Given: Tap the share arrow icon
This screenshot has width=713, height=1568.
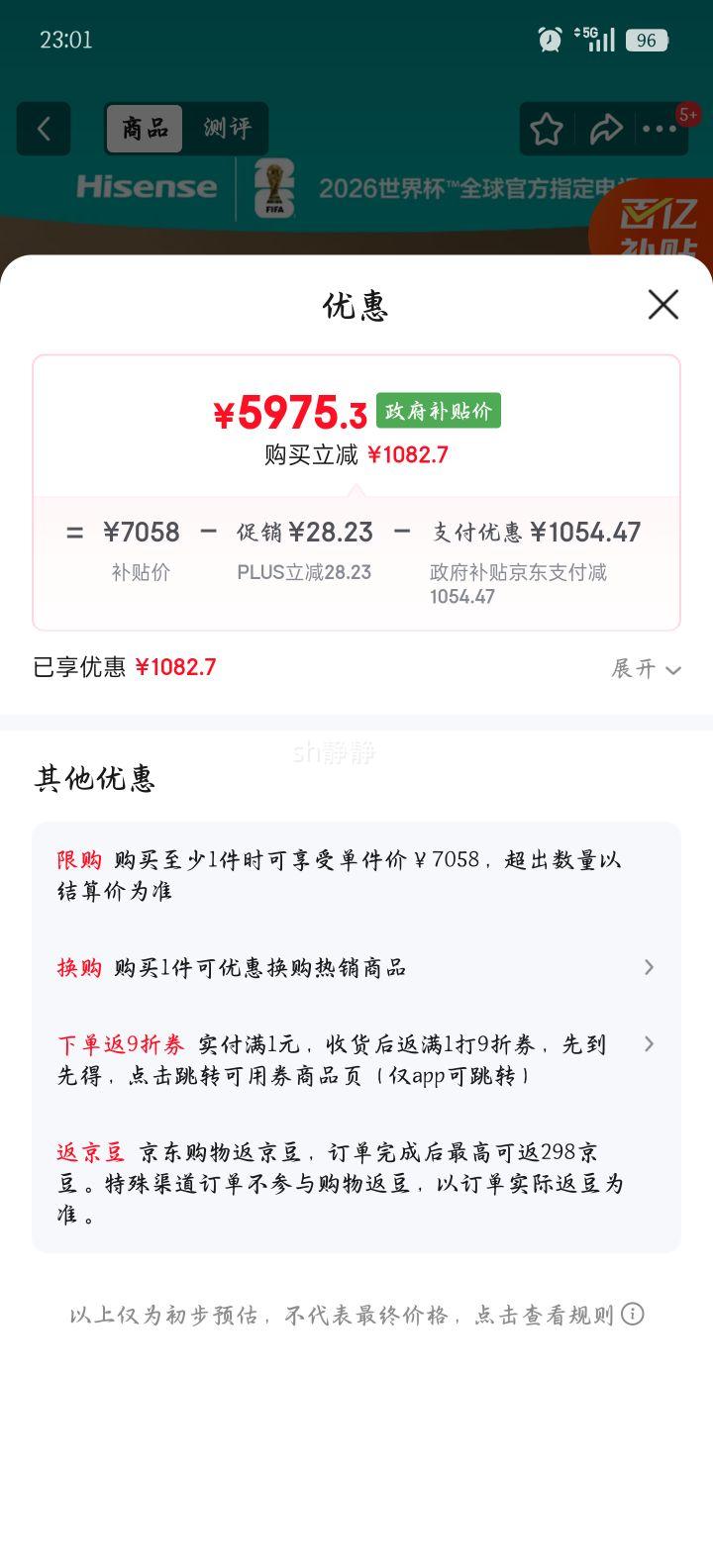Looking at the screenshot, I should click(605, 129).
